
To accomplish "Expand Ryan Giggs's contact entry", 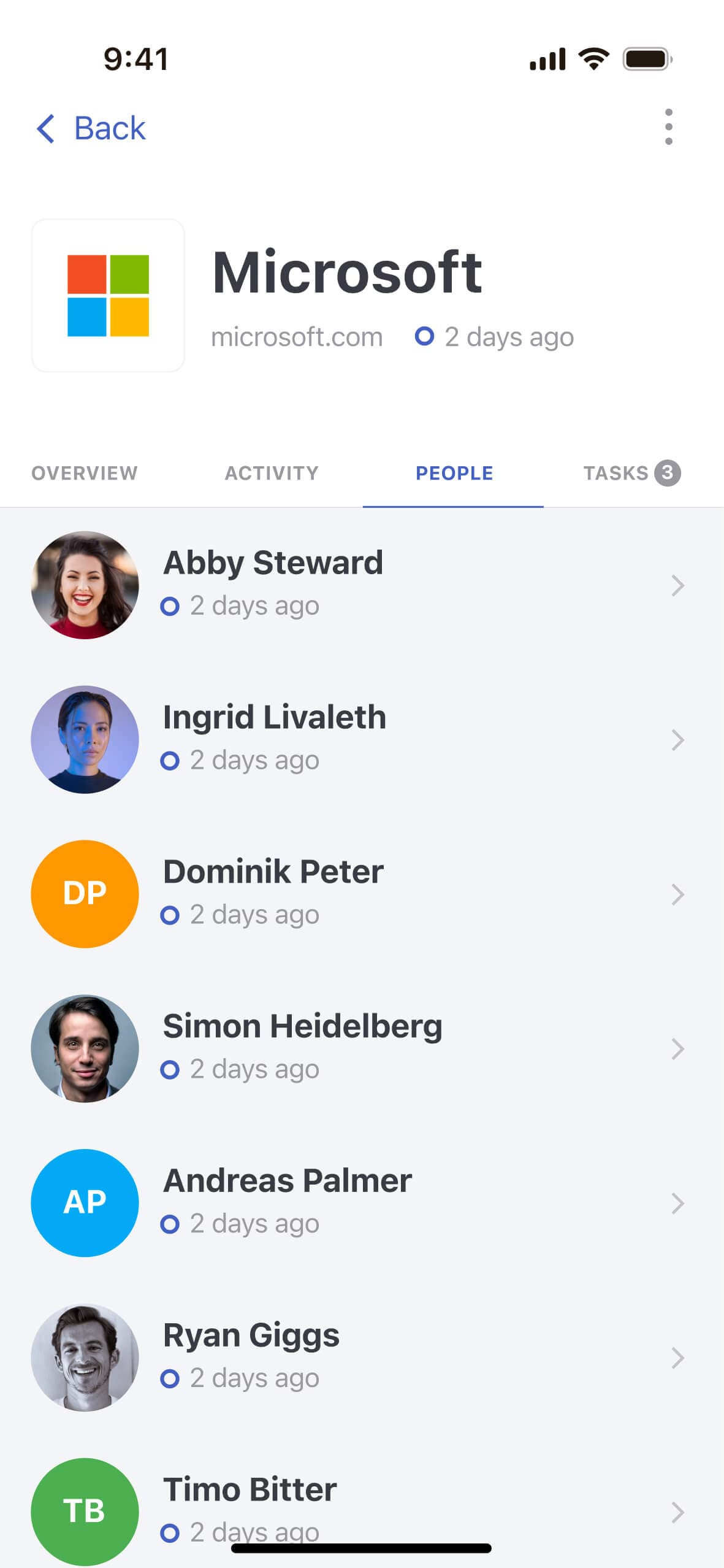I will point(677,1358).
